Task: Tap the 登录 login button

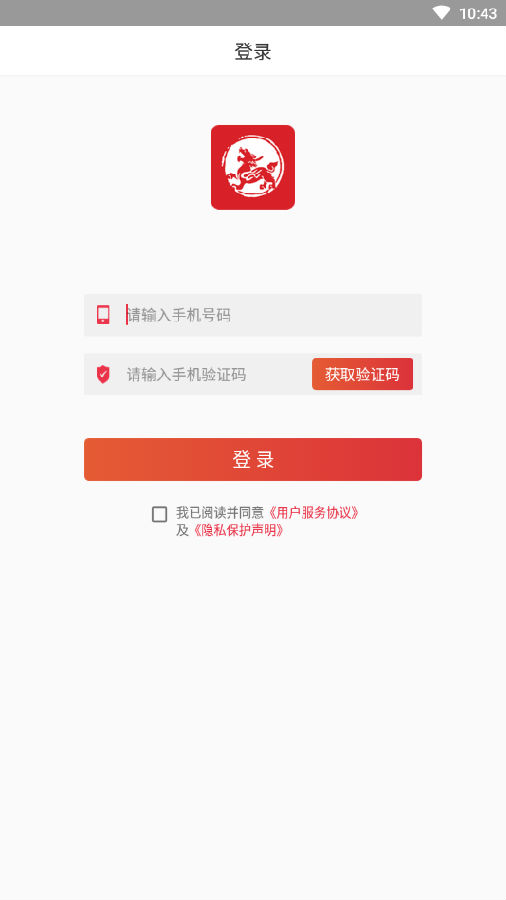Action: [x=253, y=459]
